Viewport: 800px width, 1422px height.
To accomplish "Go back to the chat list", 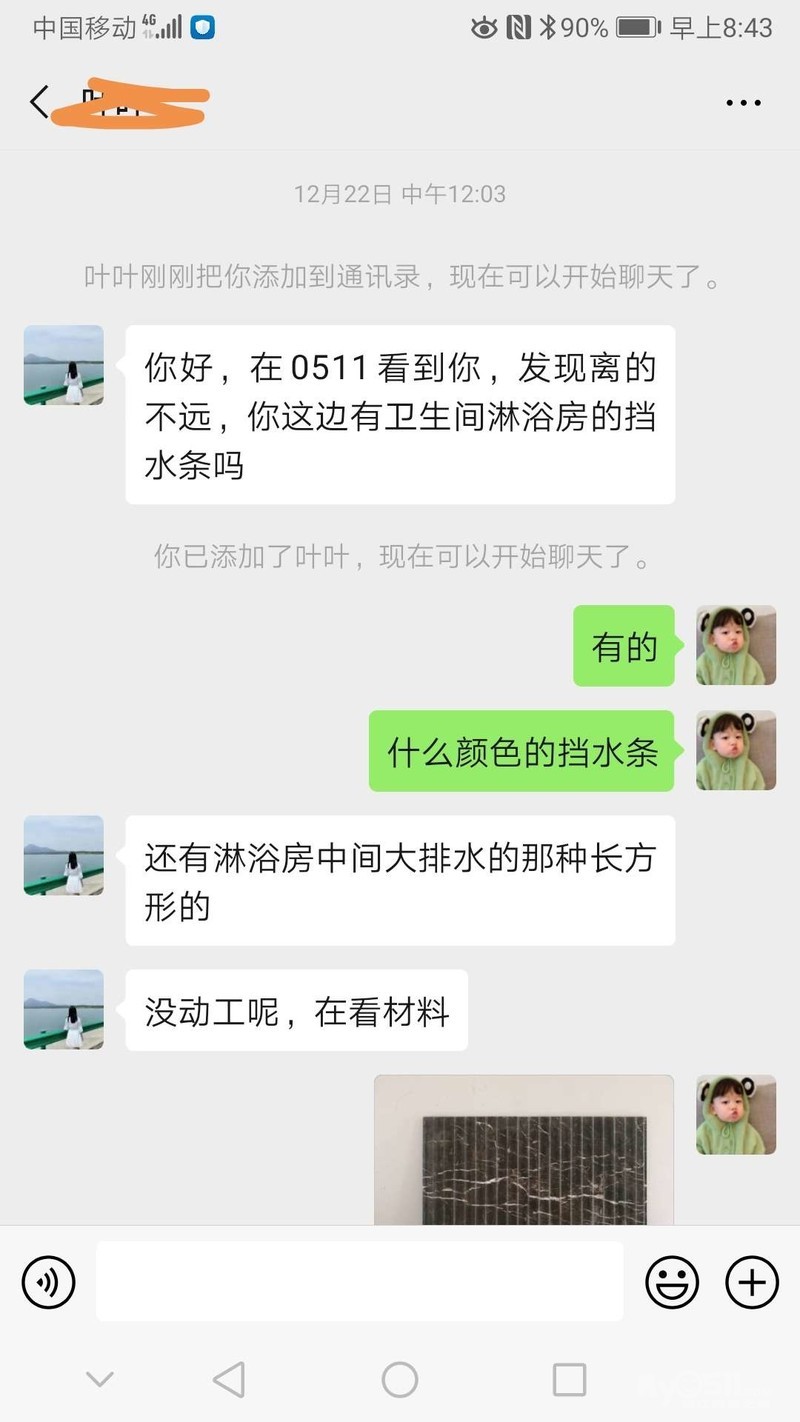I will 40,102.
